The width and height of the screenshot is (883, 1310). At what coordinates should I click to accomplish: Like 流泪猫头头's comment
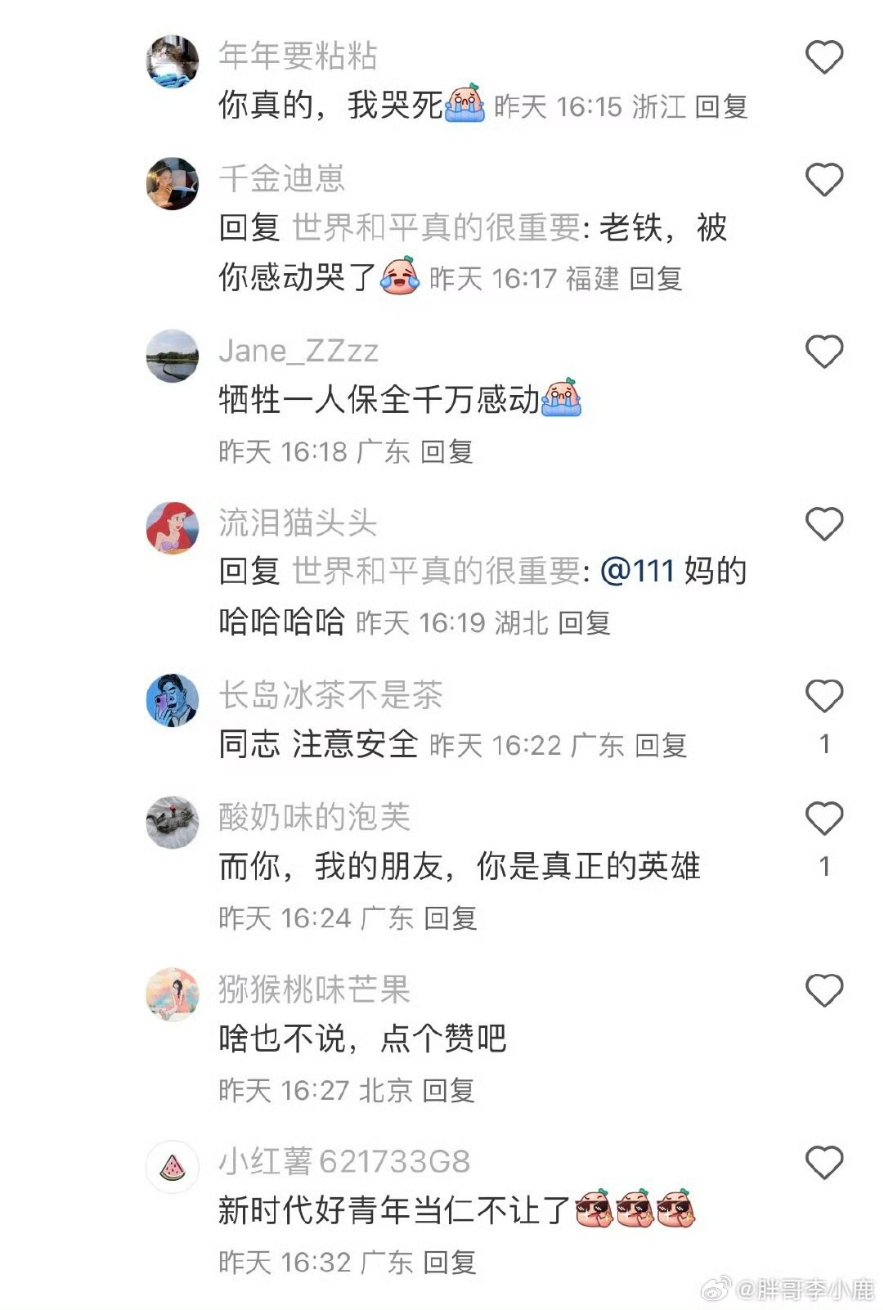click(824, 524)
